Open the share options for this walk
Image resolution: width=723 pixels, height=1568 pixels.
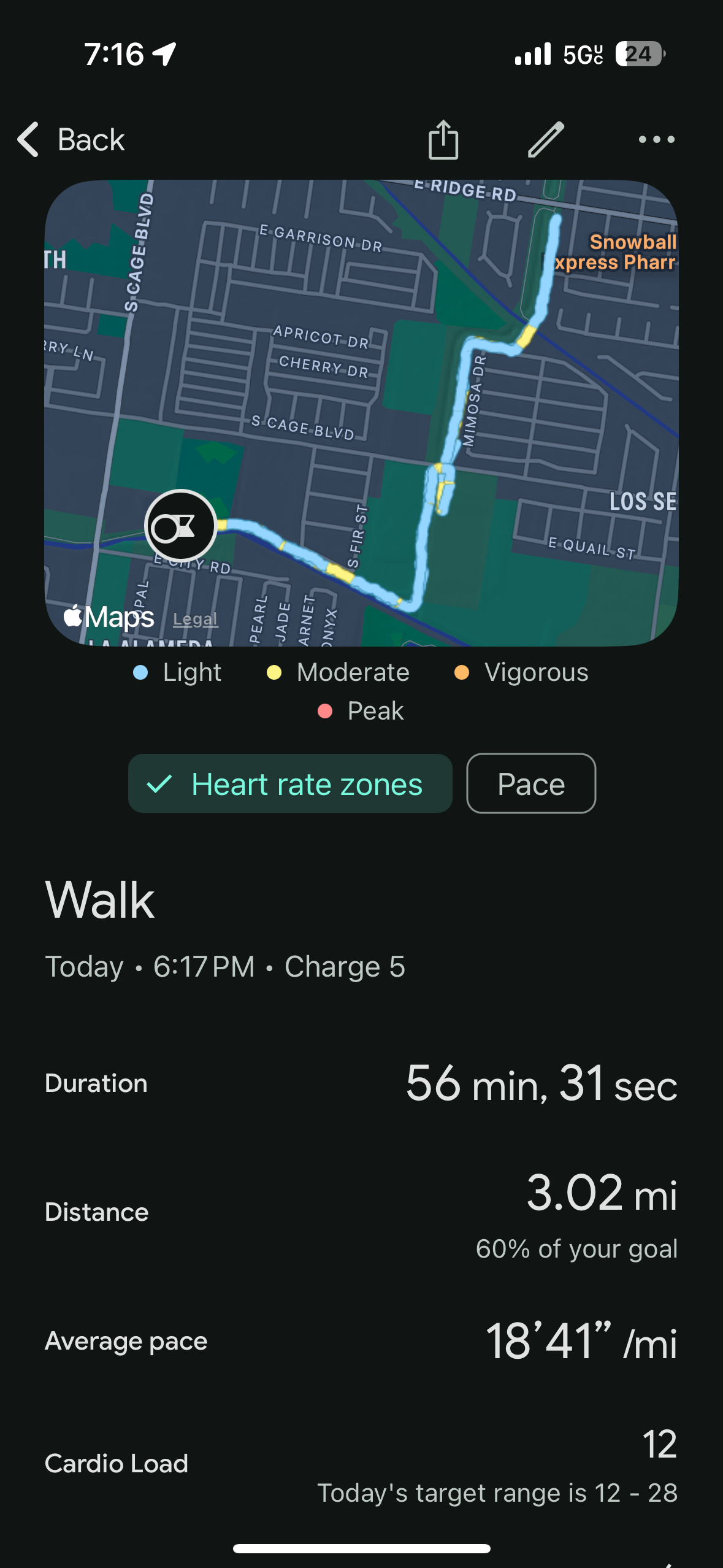443,140
